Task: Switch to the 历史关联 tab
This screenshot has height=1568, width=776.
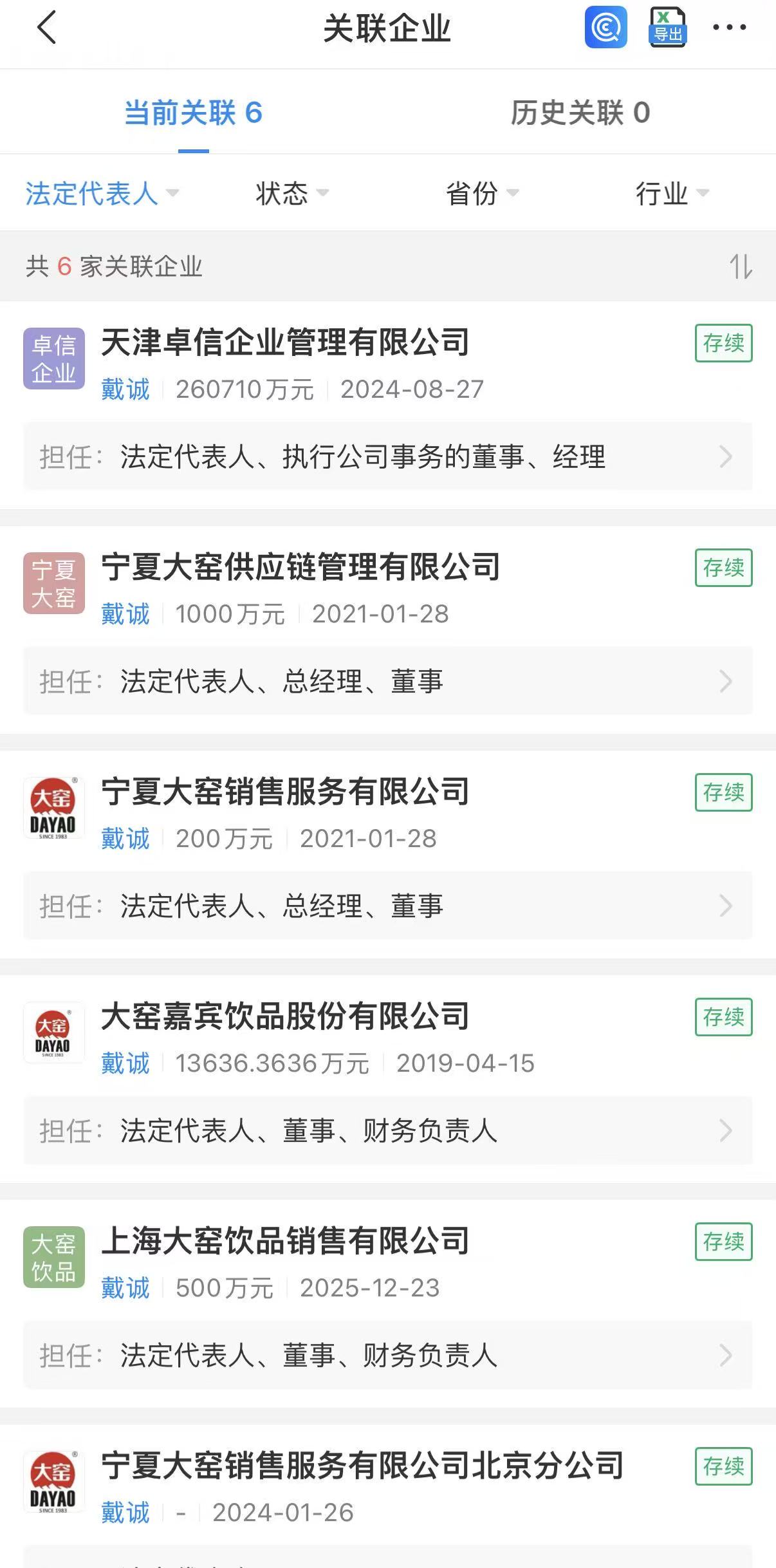Action: (581, 111)
